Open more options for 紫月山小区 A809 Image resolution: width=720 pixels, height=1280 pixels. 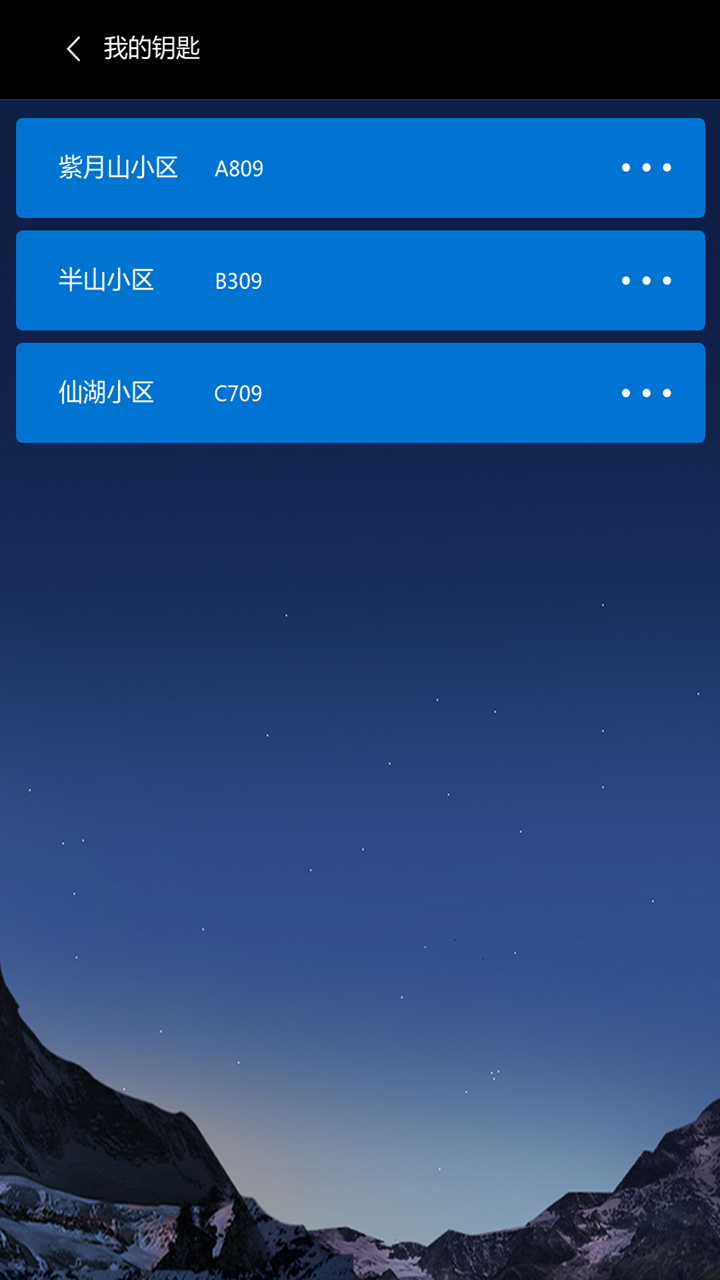646,168
